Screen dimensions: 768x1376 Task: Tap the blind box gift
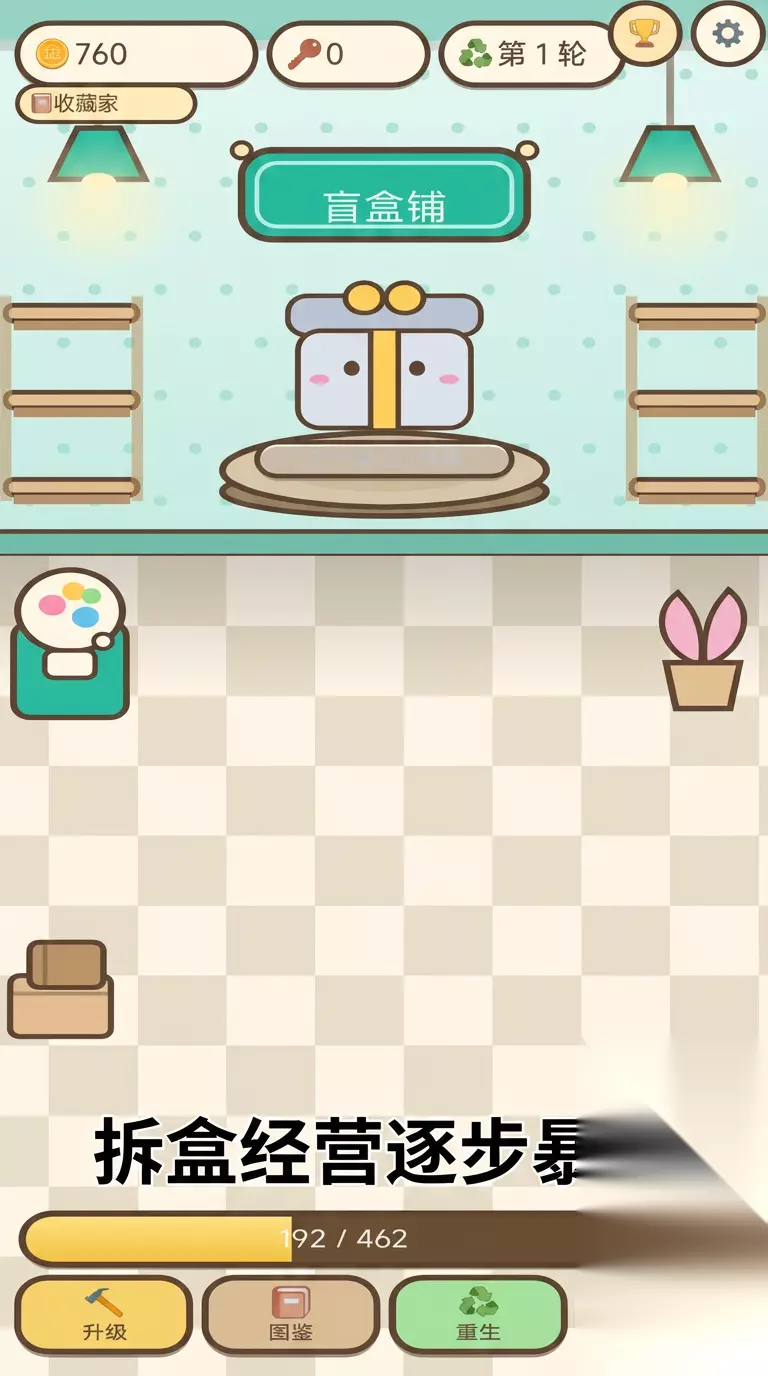384,357
